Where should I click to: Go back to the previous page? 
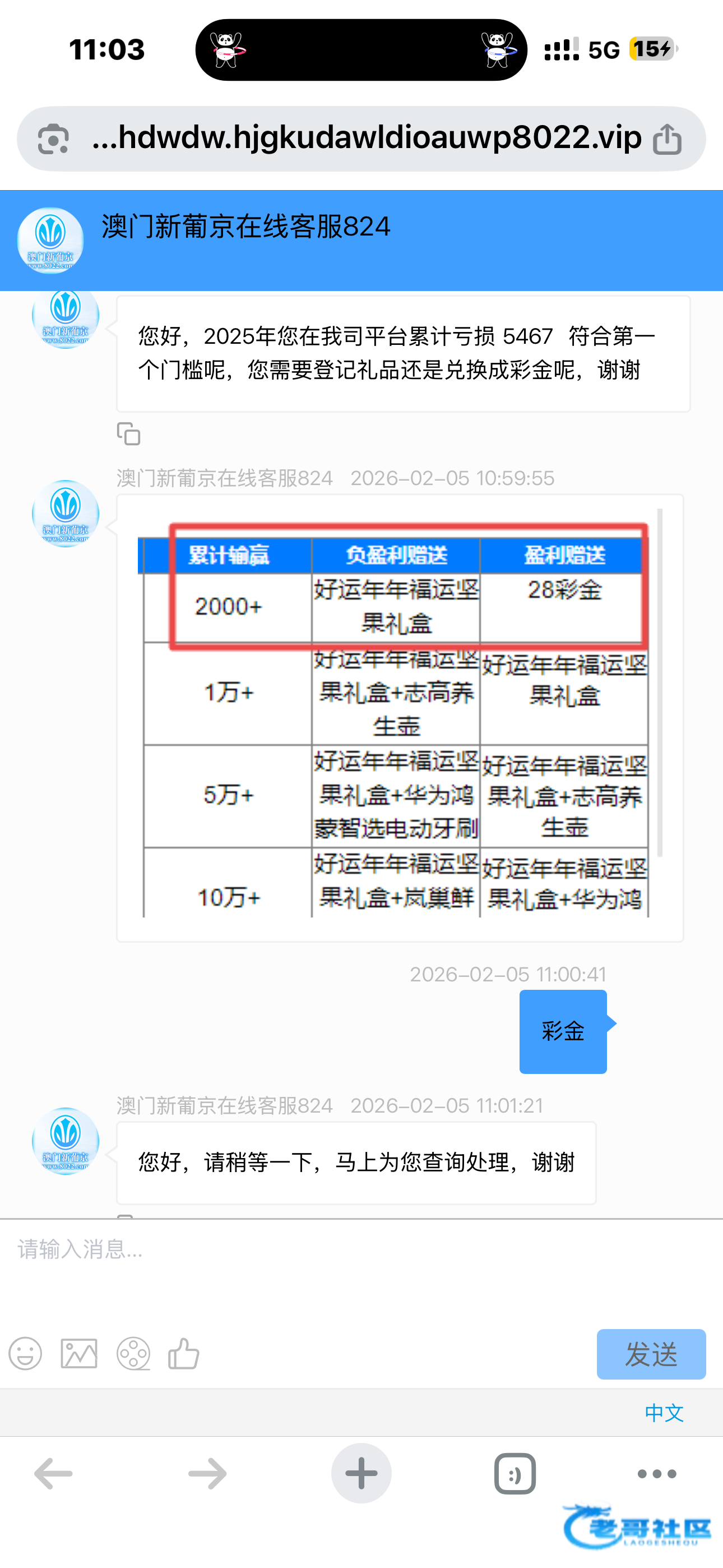pyautogui.click(x=54, y=1473)
